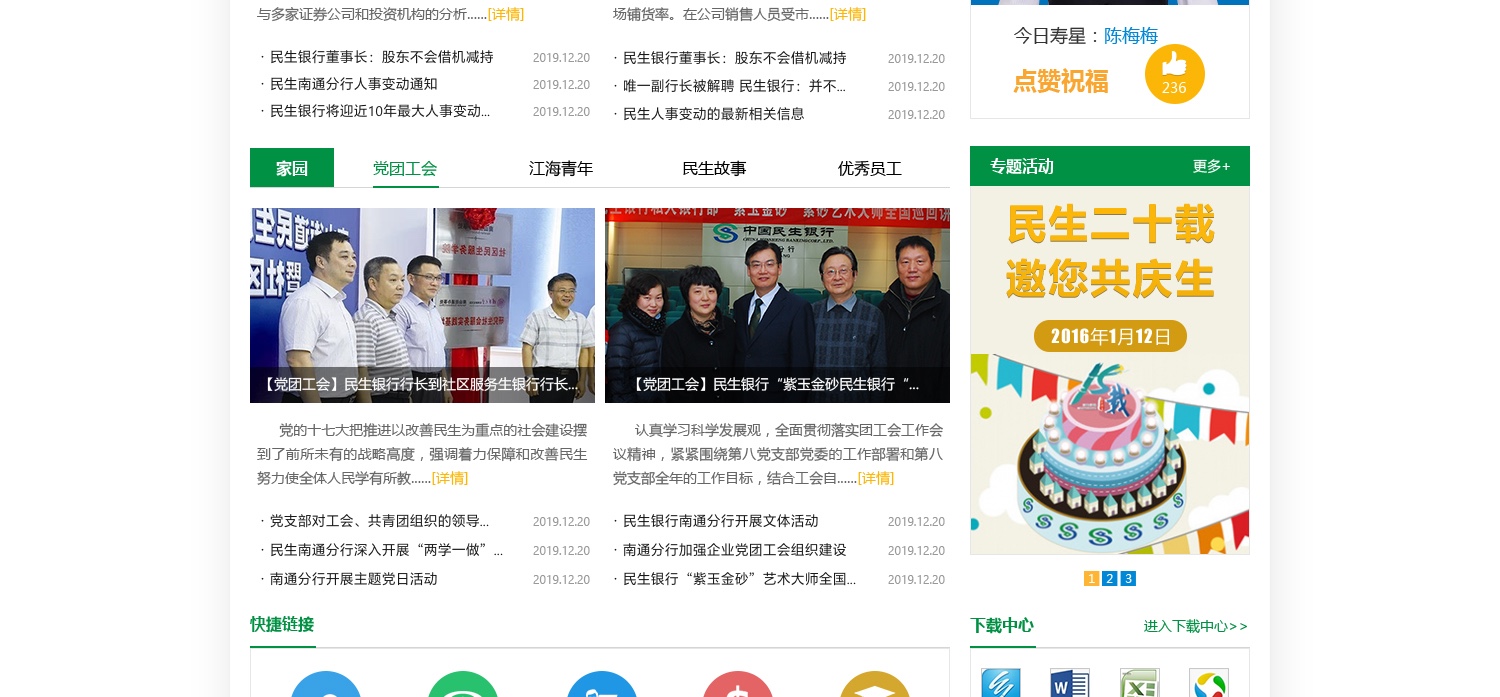Image resolution: width=1500 pixels, height=697 pixels.
Task: Open birthday person 陈梅梅 link
Action: (x=1131, y=36)
